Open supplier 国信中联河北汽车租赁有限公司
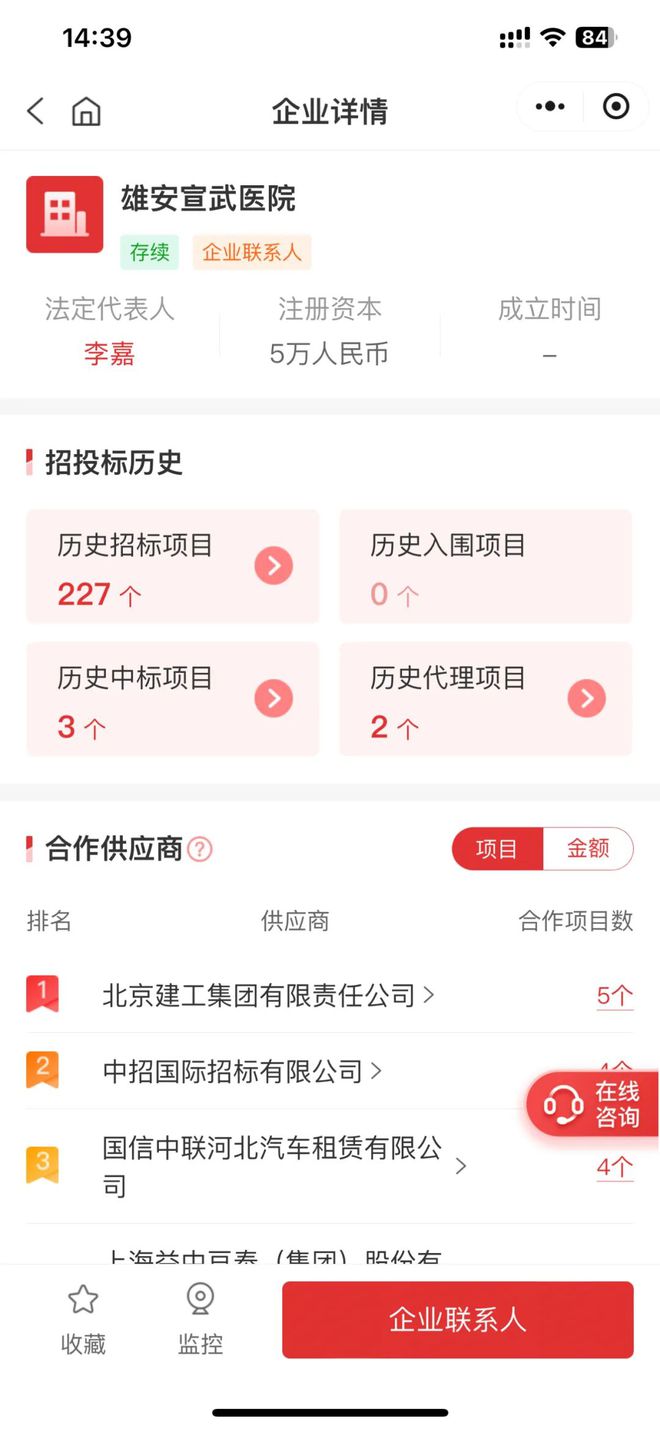The image size is (660, 1429). (284, 1167)
